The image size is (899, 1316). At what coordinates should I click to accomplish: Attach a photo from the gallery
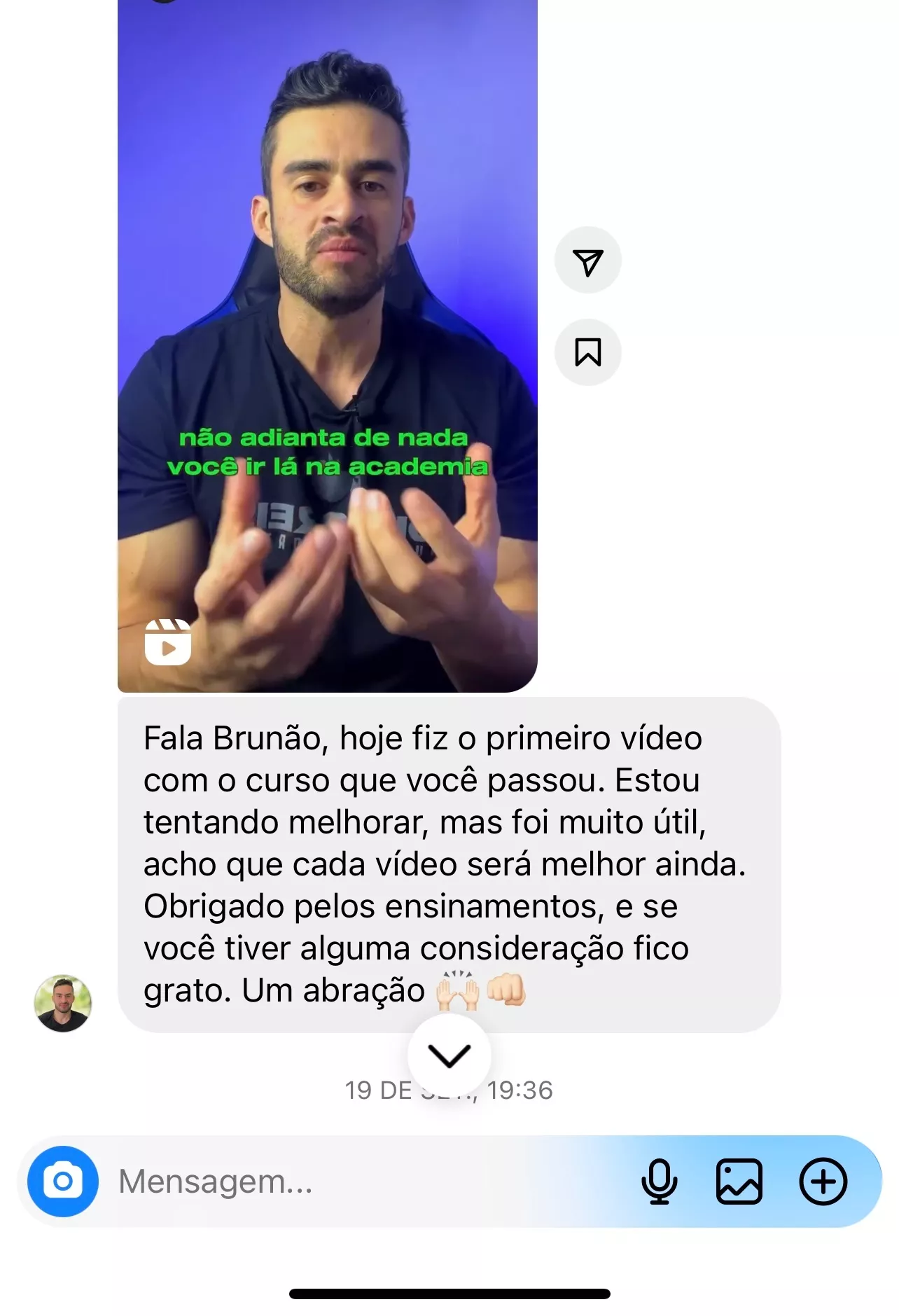click(x=739, y=1182)
